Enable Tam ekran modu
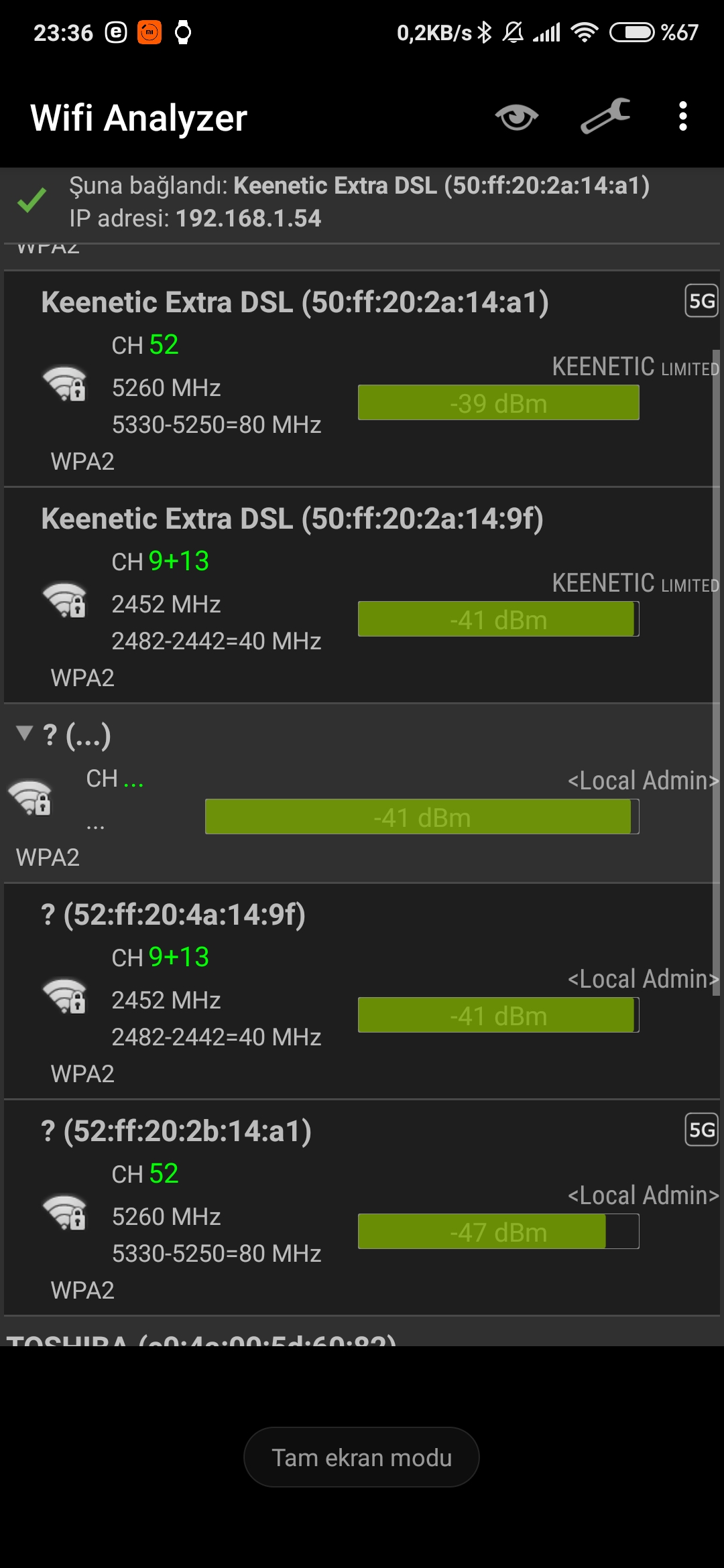 pos(361,1457)
